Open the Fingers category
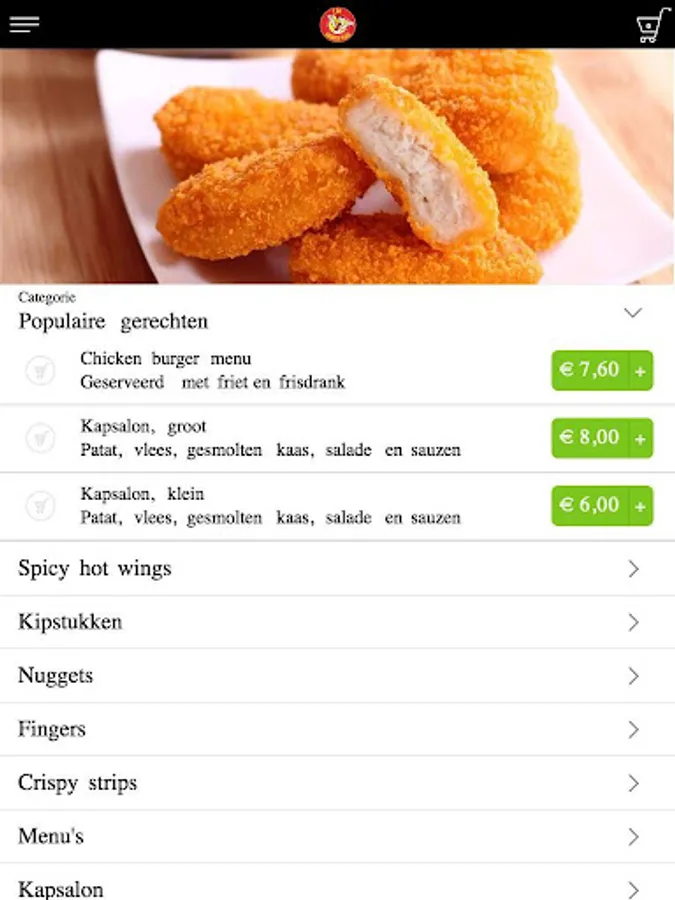This screenshot has height=900, width=675. [338, 729]
